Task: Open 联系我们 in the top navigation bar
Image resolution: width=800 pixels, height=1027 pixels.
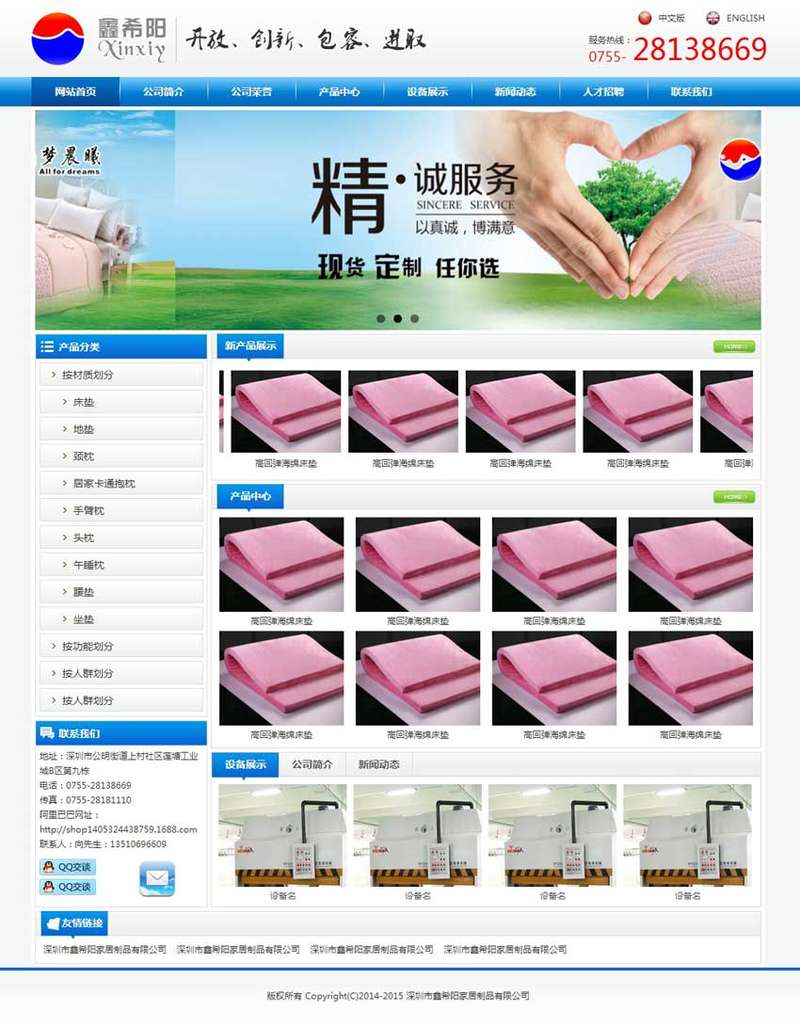Action: 691,92
